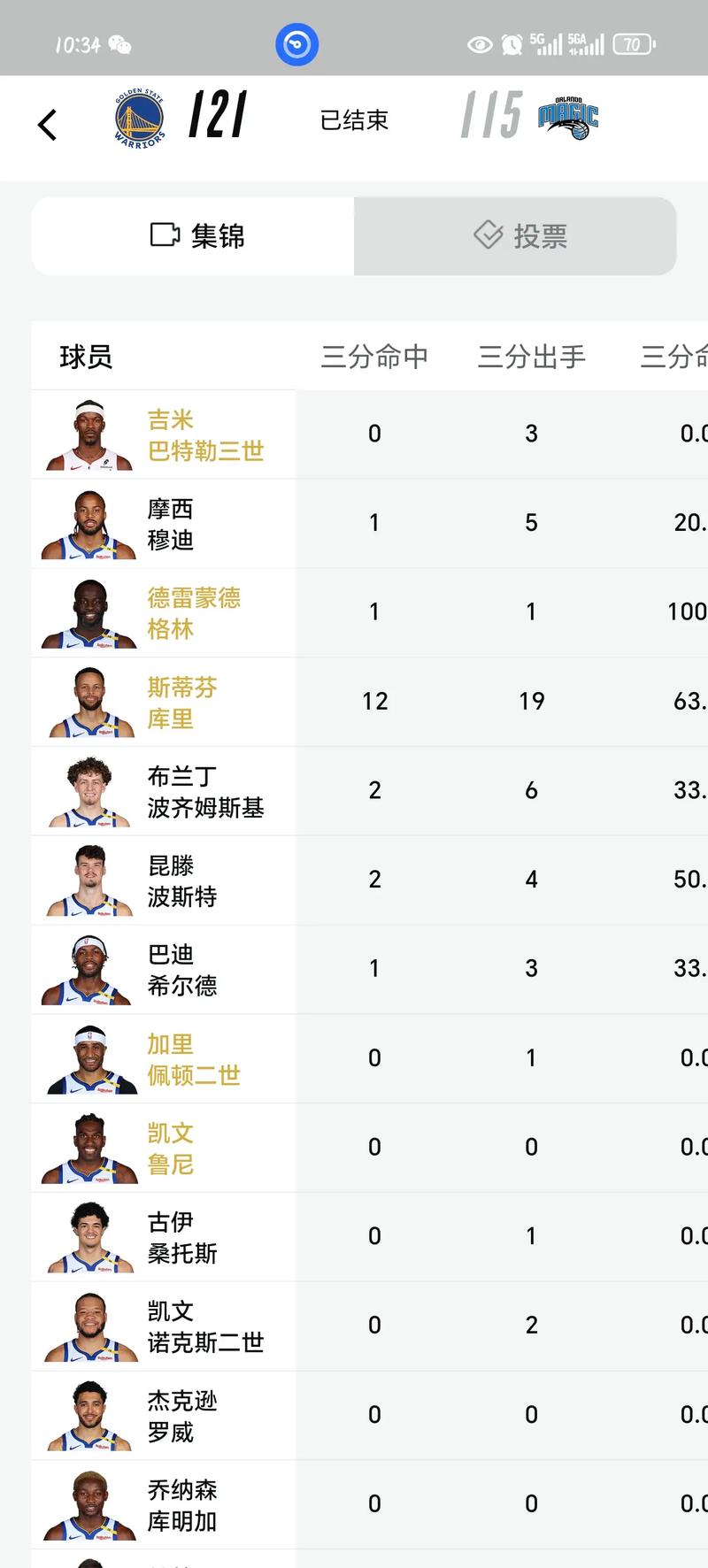Screen dimensions: 708x1568
Task: Open player 斯蒂芬 库里's profile
Action: point(164,702)
